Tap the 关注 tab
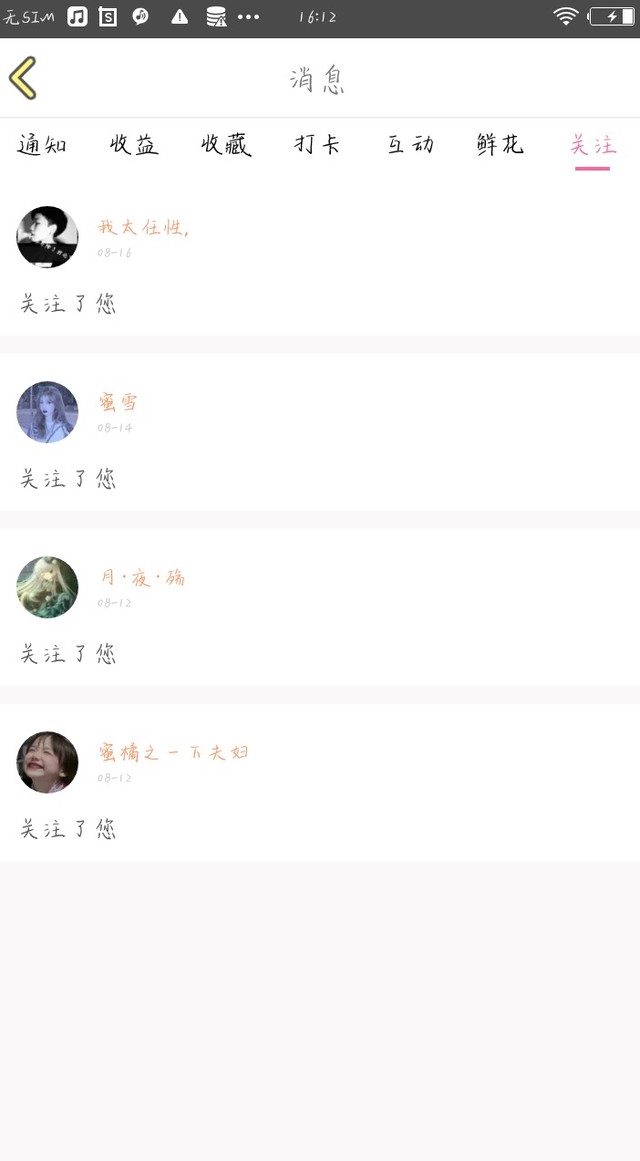Screen dimensions: 640x1161 pyautogui.click(x=592, y=145)
